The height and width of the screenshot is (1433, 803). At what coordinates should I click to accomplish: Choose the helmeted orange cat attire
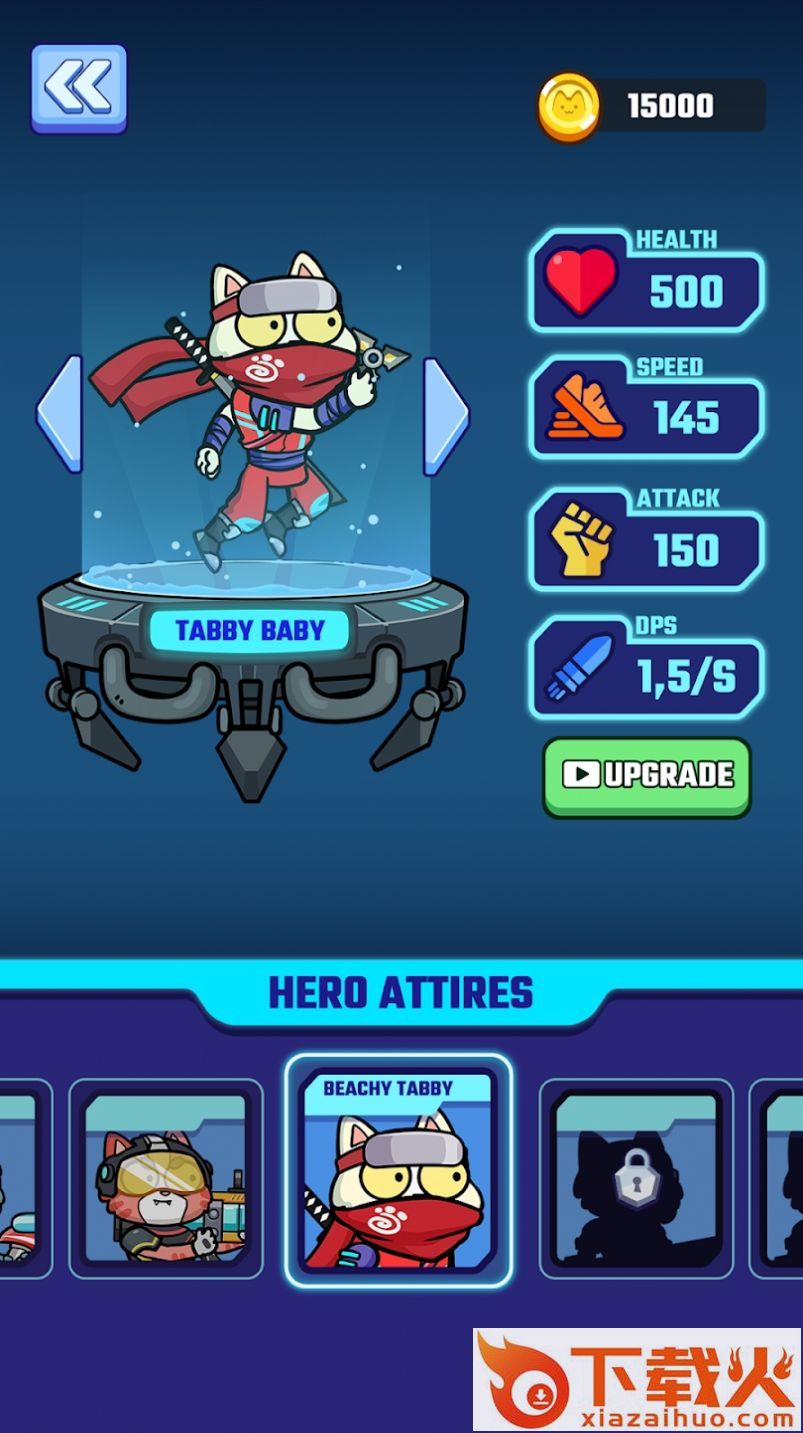tap(166, 1179)
